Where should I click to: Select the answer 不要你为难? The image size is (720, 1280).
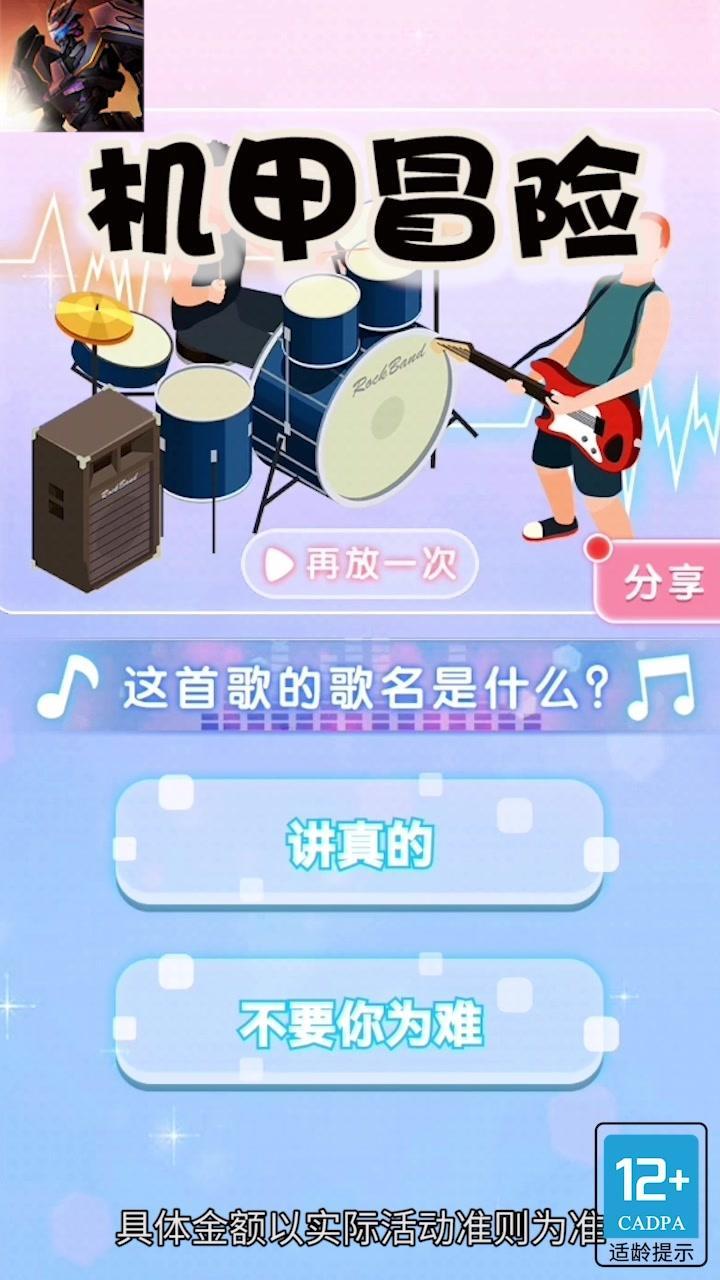coord(360,1024)
